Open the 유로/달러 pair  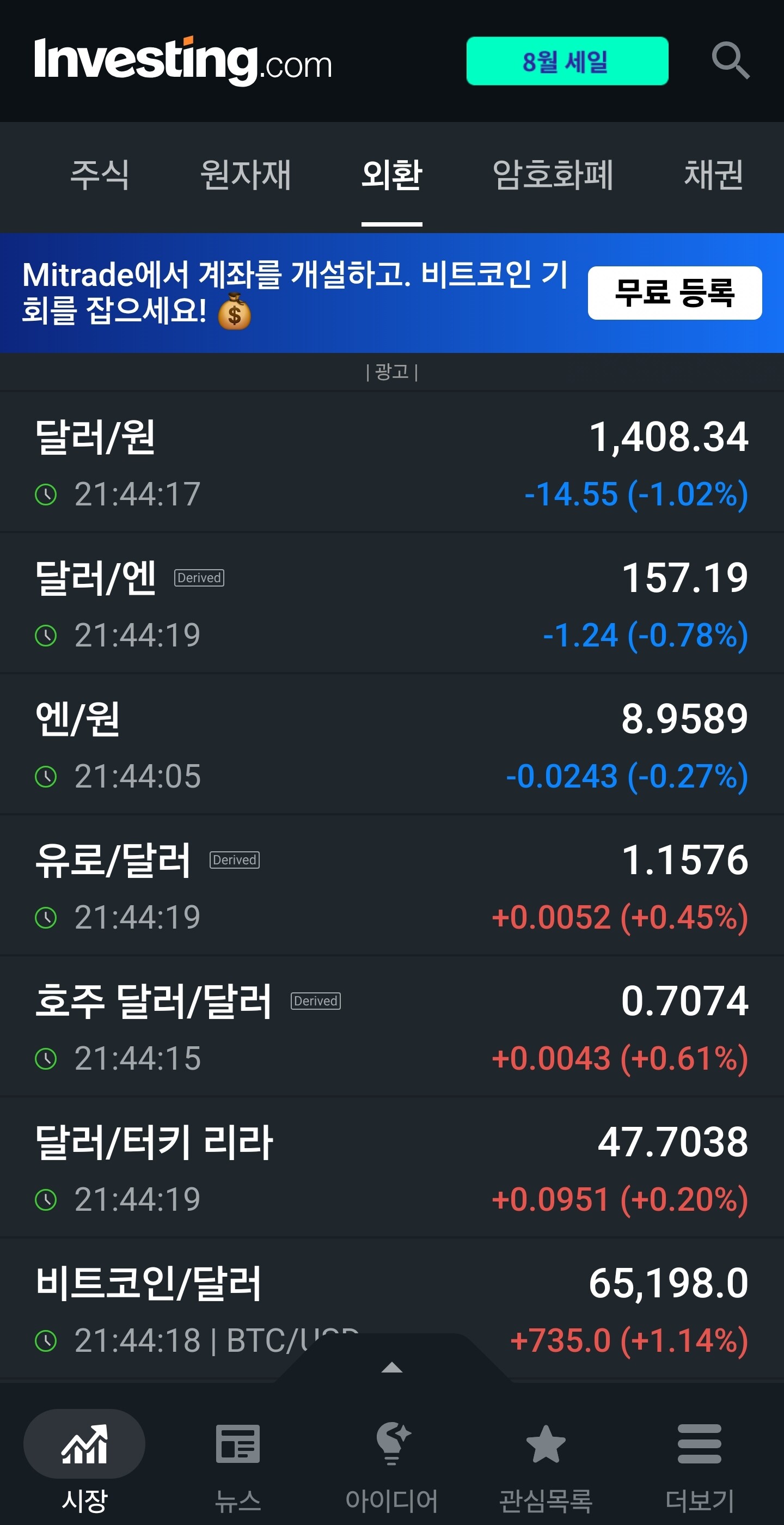(x=391, y=885)
